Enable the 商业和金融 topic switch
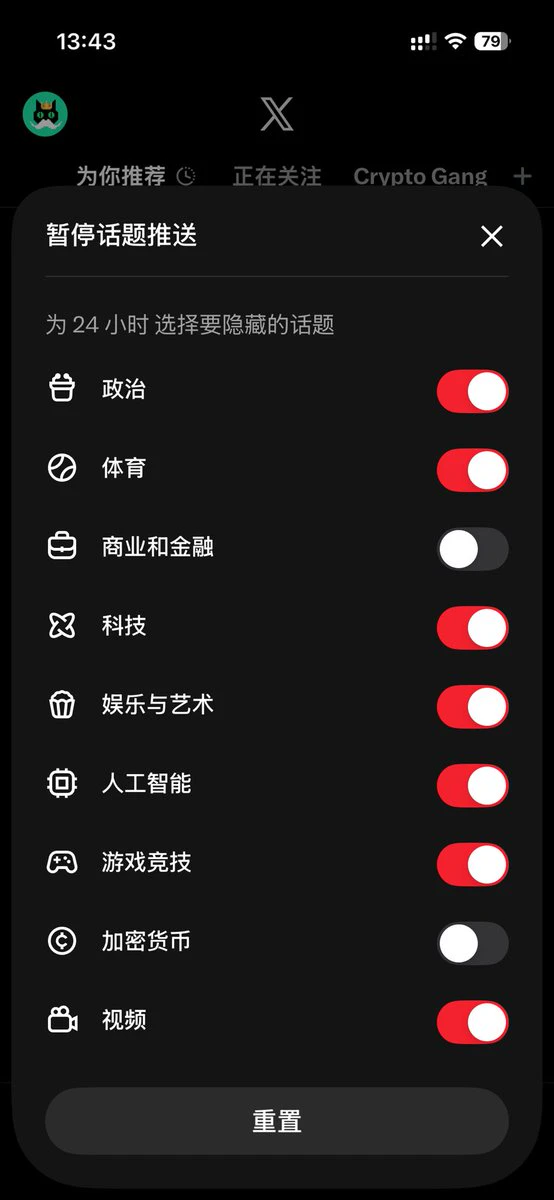Image resolution: width=554 pixels, height=1200 pixels. [473, 549]
